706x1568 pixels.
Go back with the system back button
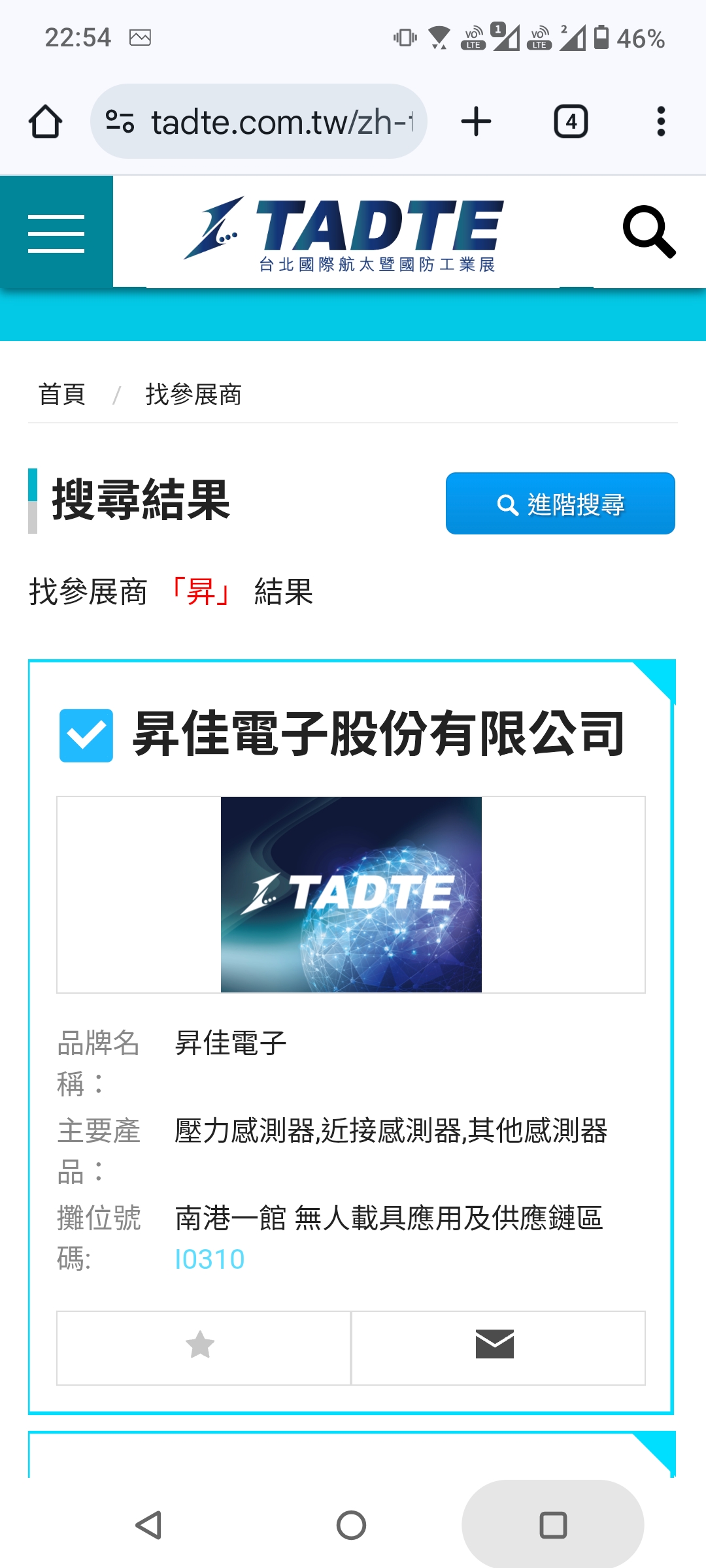point(149,1526)
